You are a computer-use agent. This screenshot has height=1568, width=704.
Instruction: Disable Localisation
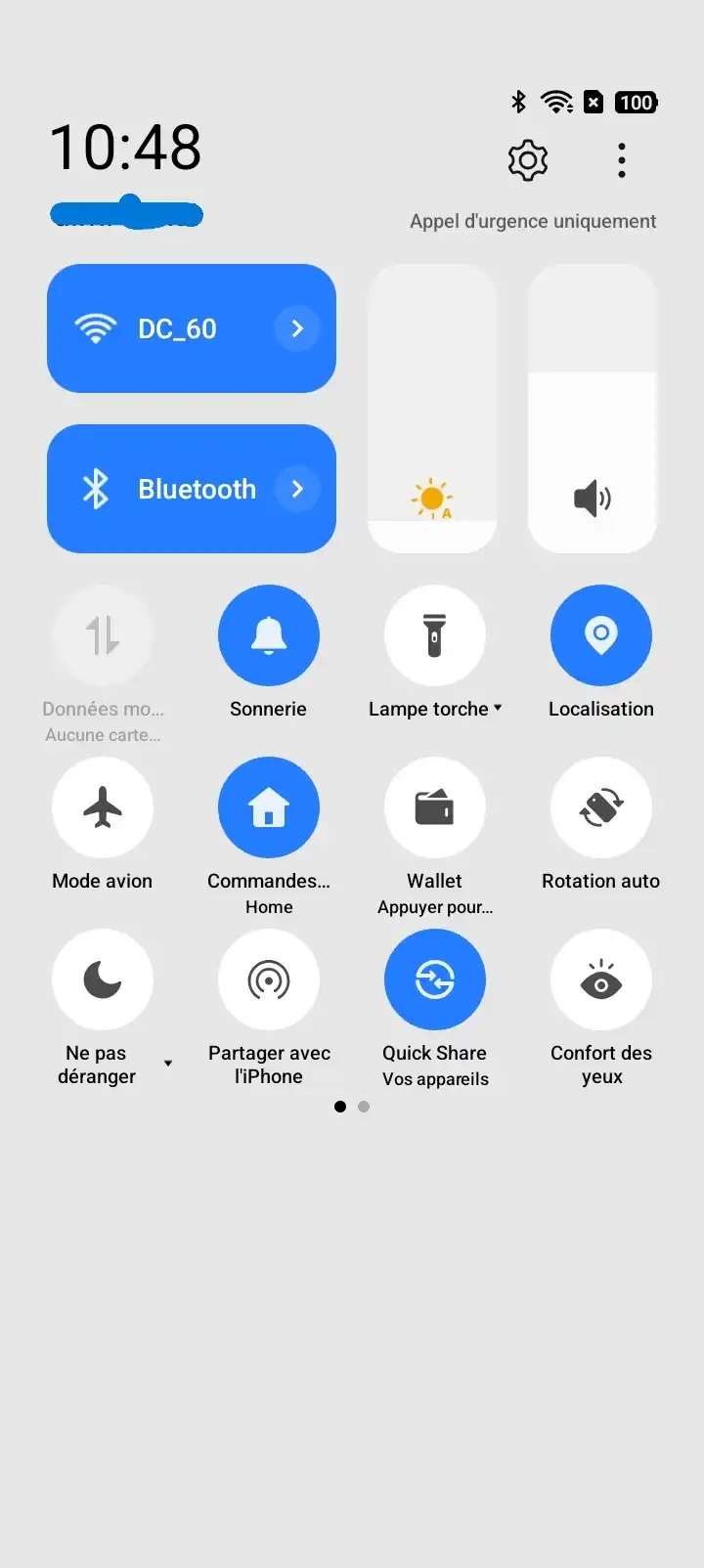tap(601, 635)
